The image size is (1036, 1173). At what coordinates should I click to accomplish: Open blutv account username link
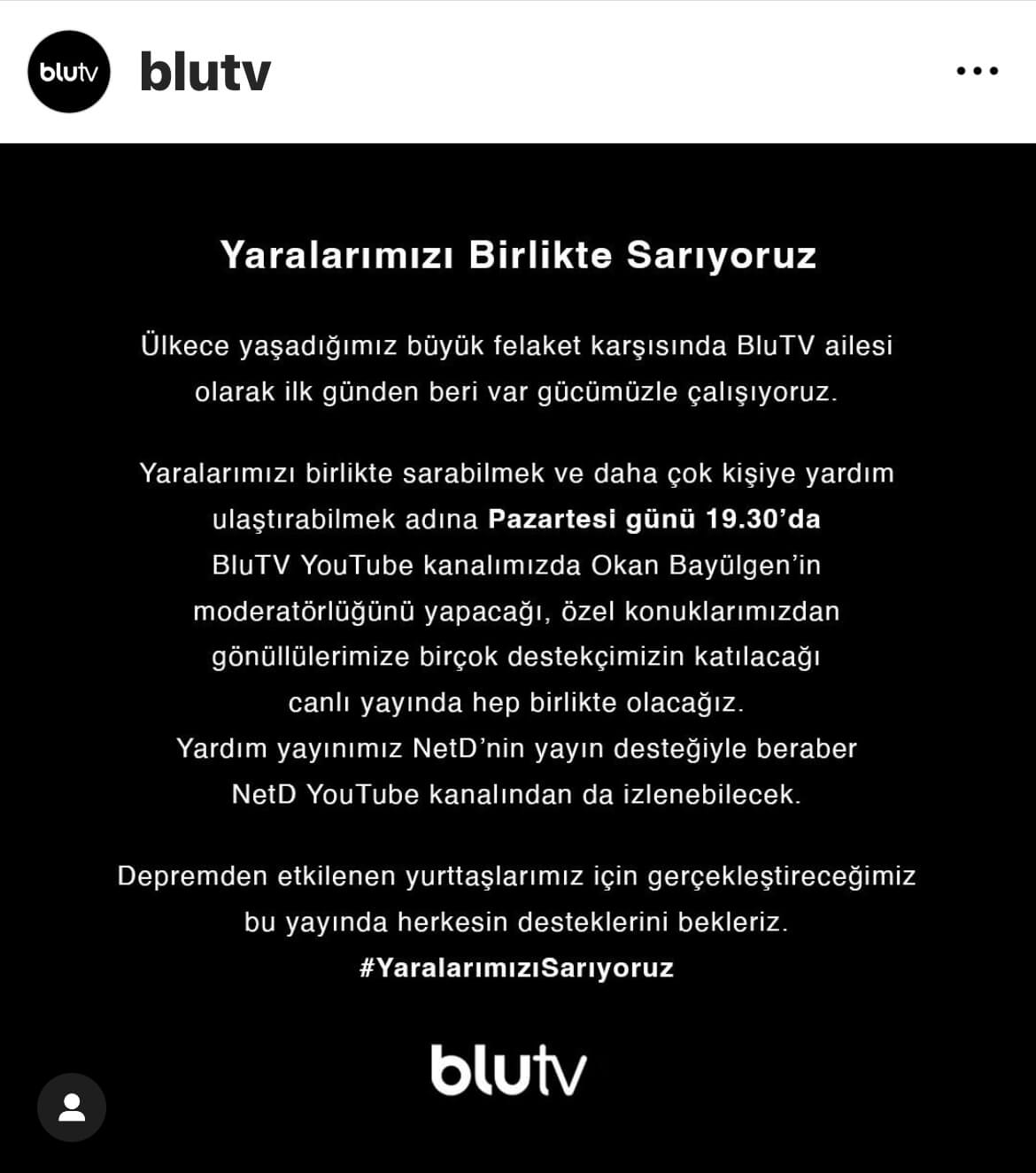(x=205, y=72)
